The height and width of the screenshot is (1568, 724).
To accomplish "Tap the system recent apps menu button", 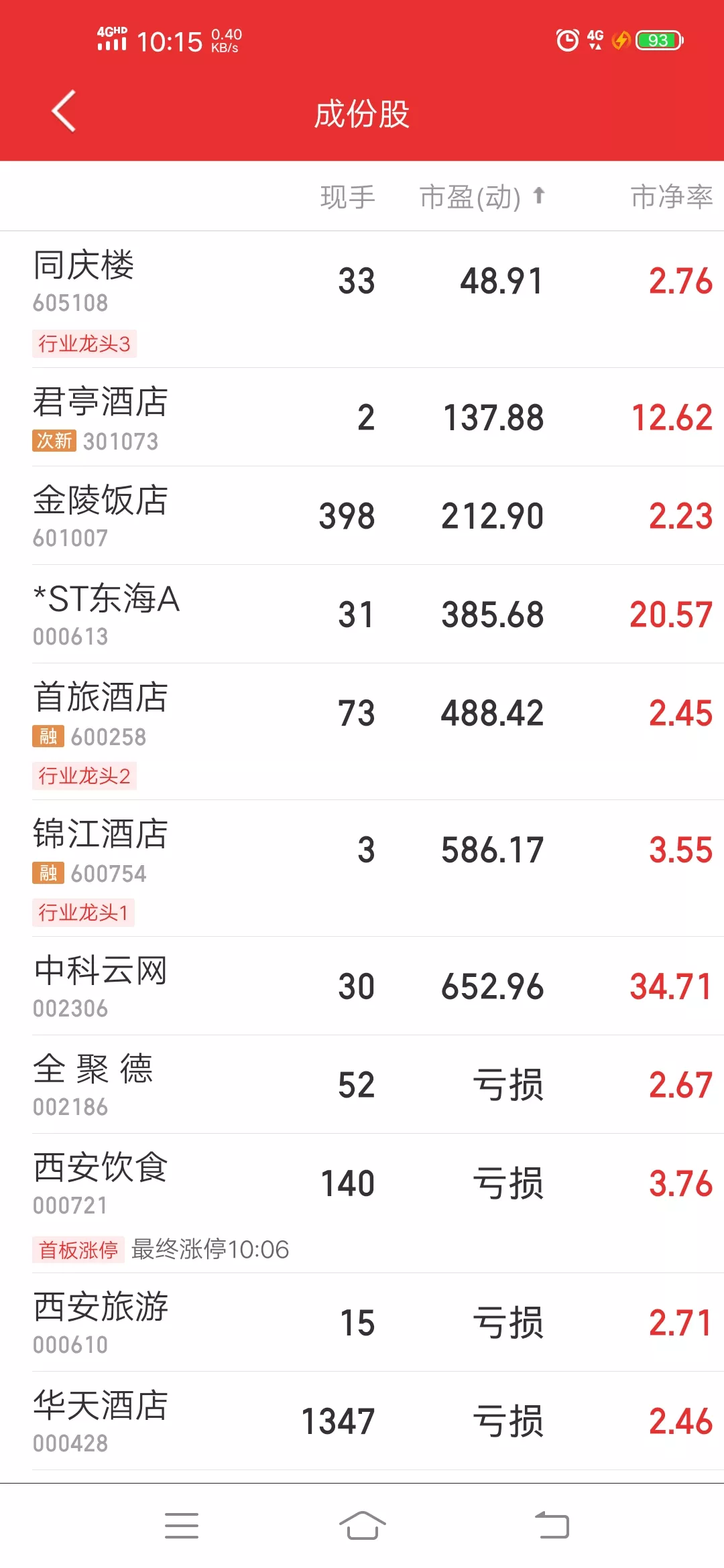I will [x=182, y=1526].
